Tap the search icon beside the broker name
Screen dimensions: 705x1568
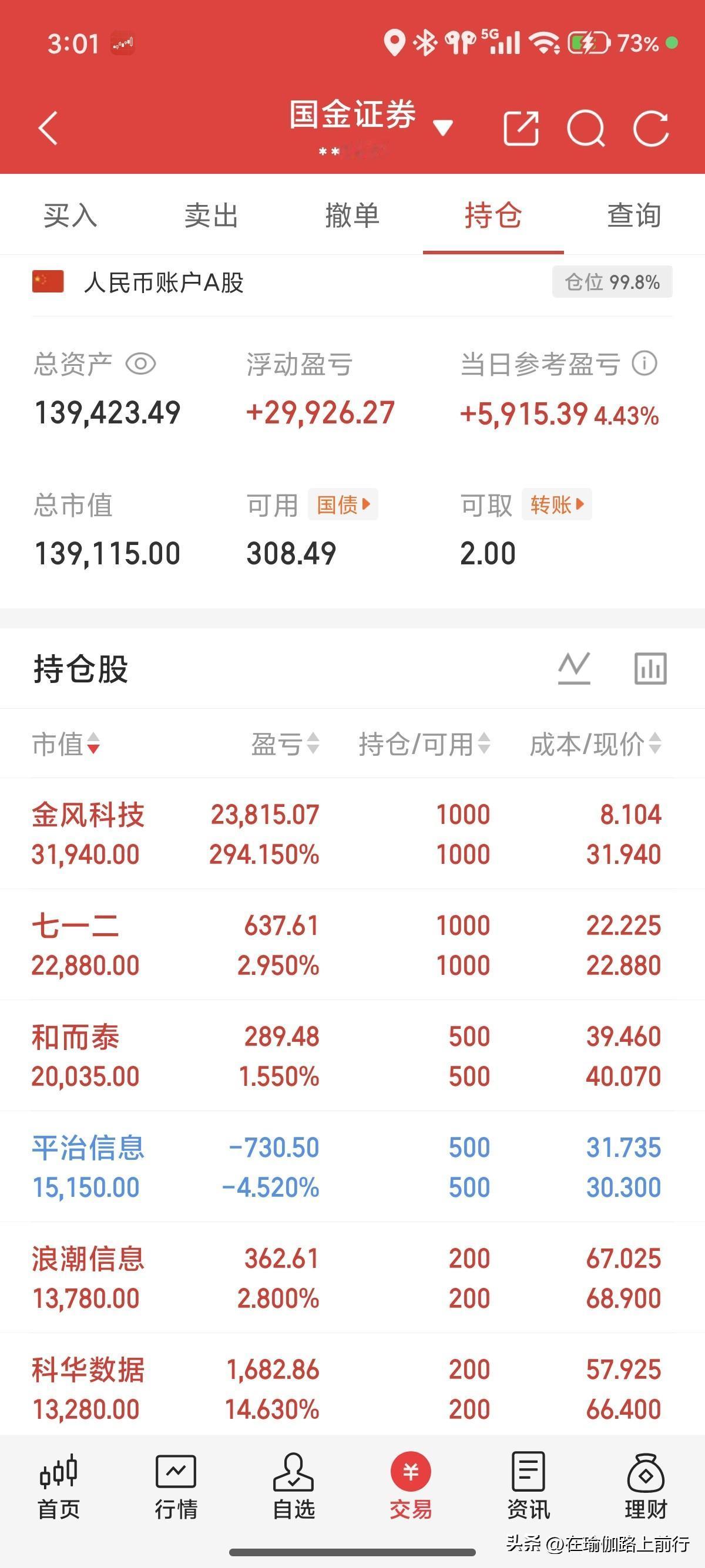pos(586,128)
